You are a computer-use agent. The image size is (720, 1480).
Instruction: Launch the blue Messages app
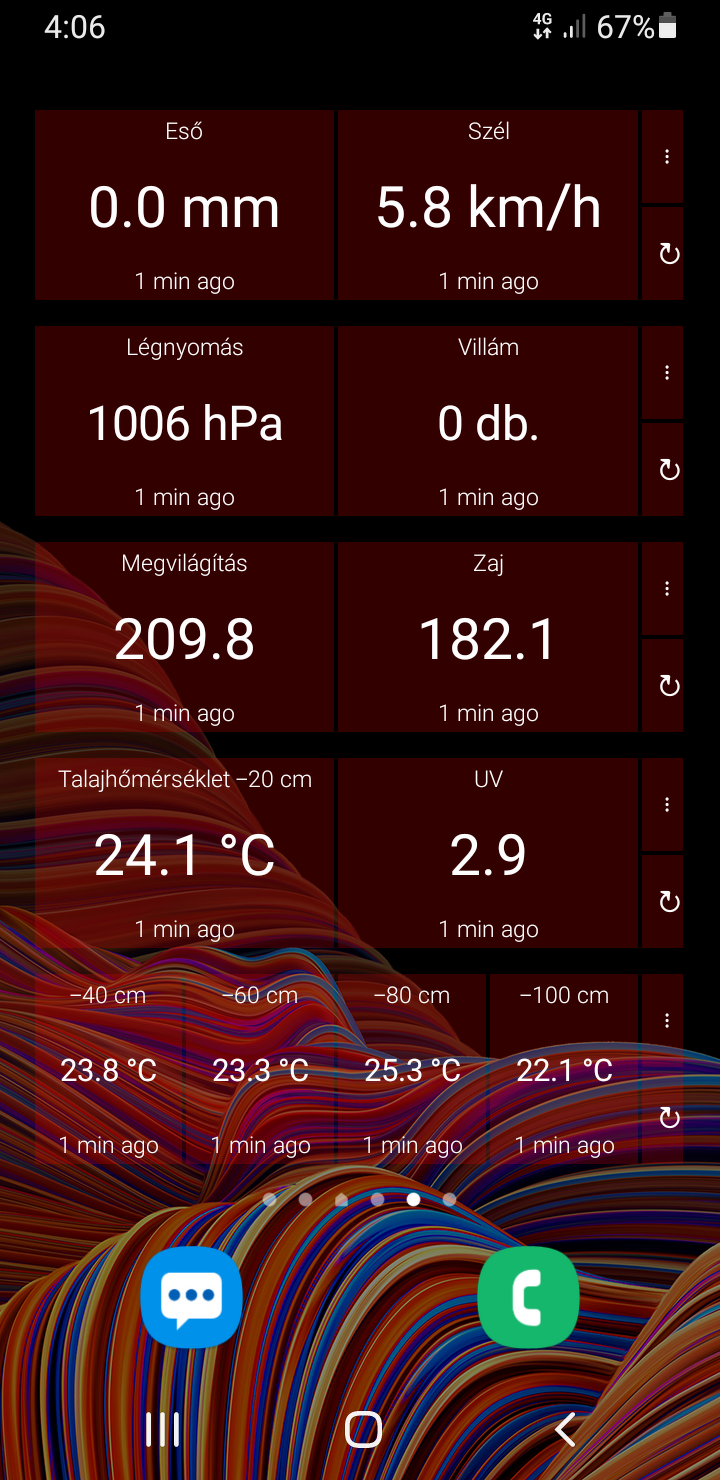[x=192, y=1297]
